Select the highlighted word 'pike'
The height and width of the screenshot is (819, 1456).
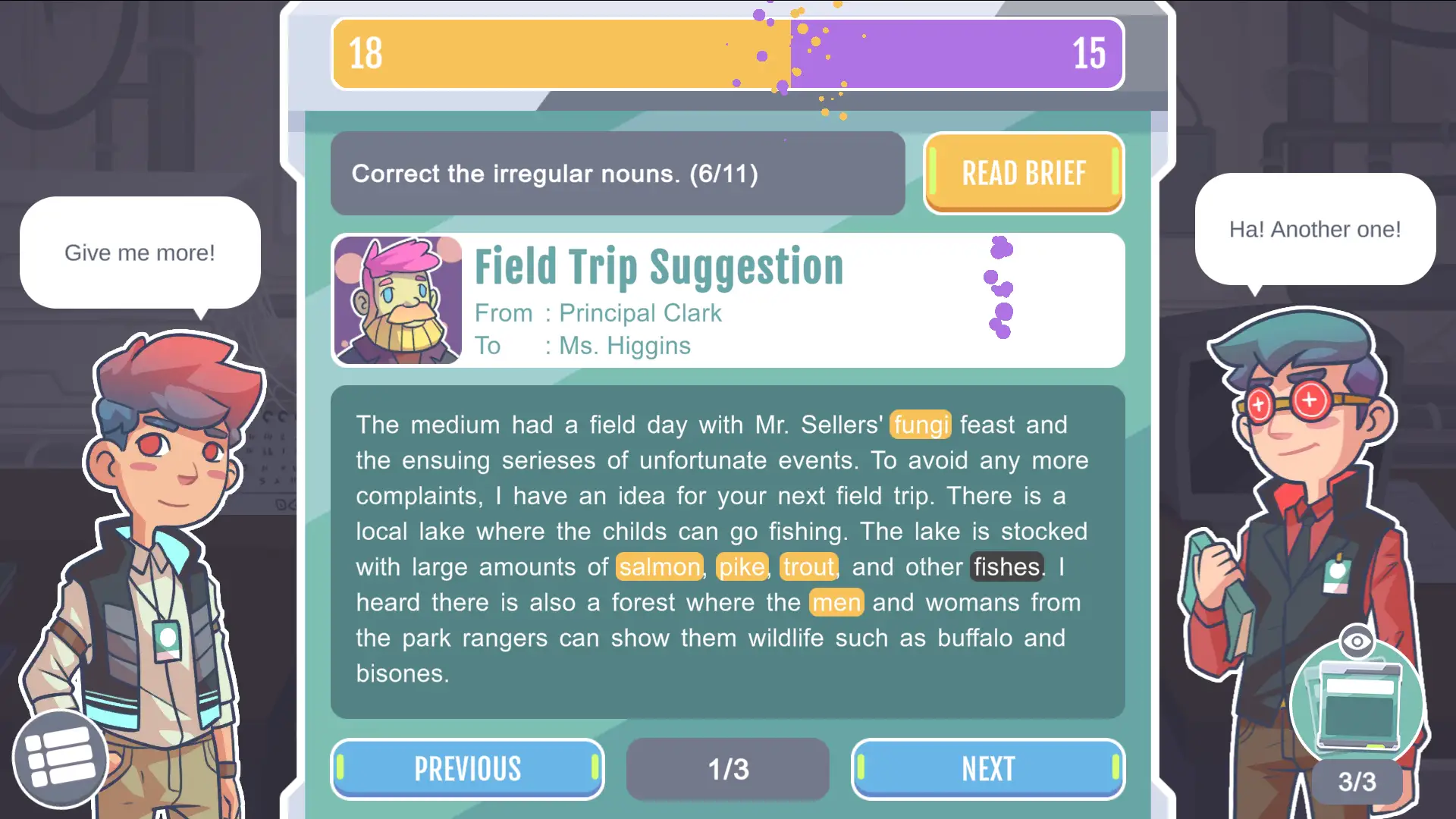coord(741,567)
